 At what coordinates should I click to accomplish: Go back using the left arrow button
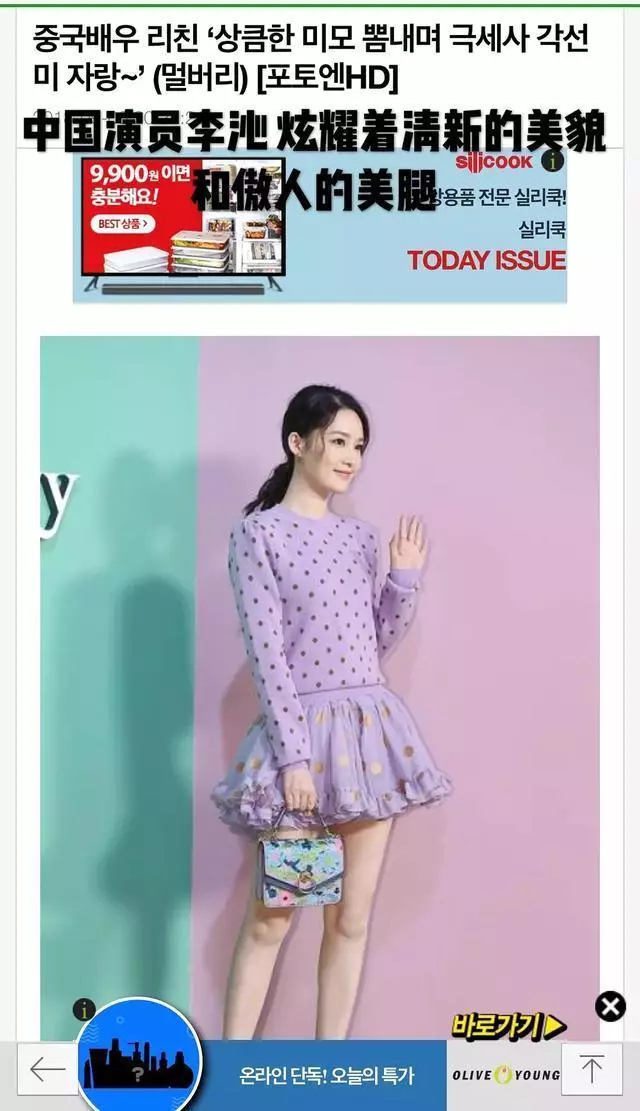click(47, 1072)
